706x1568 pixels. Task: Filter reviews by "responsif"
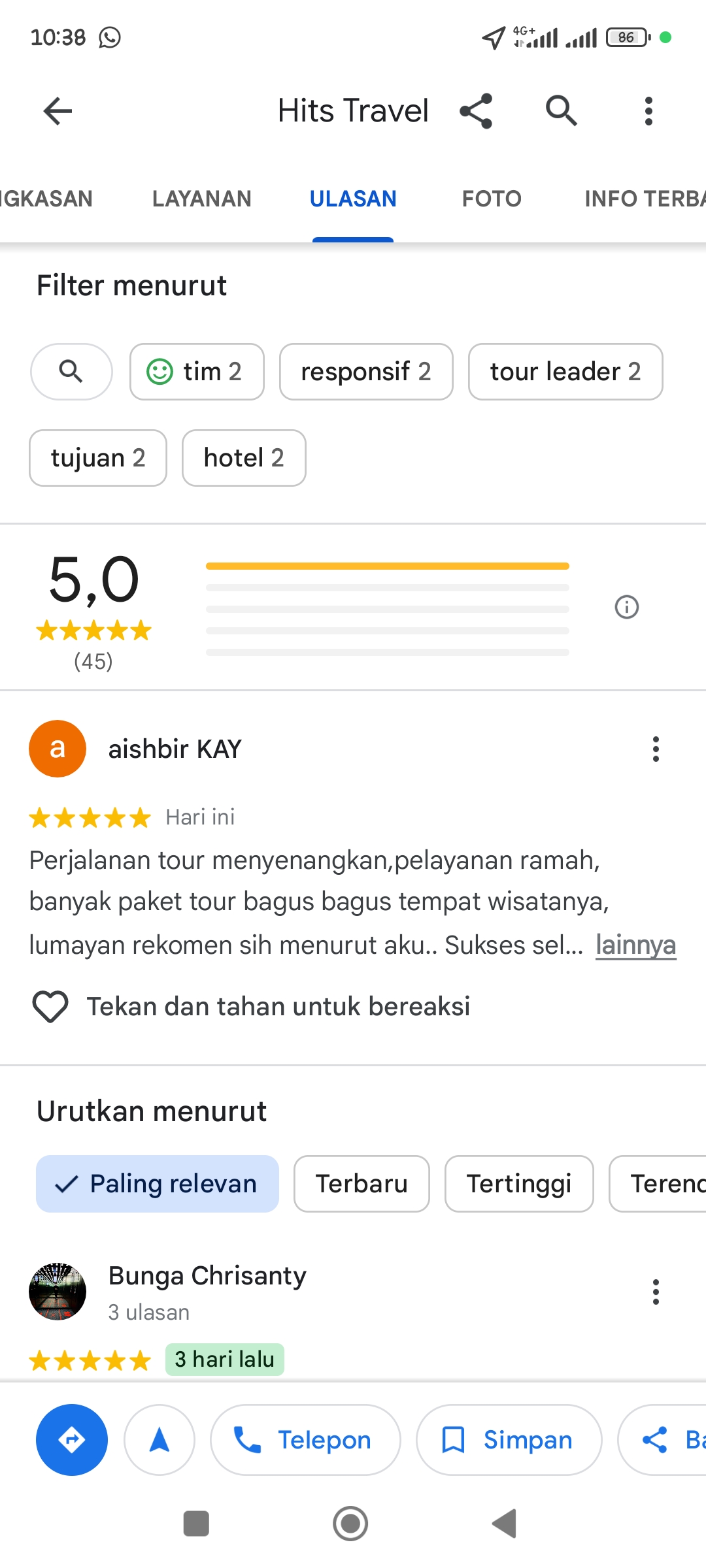(x=366, y=372)
